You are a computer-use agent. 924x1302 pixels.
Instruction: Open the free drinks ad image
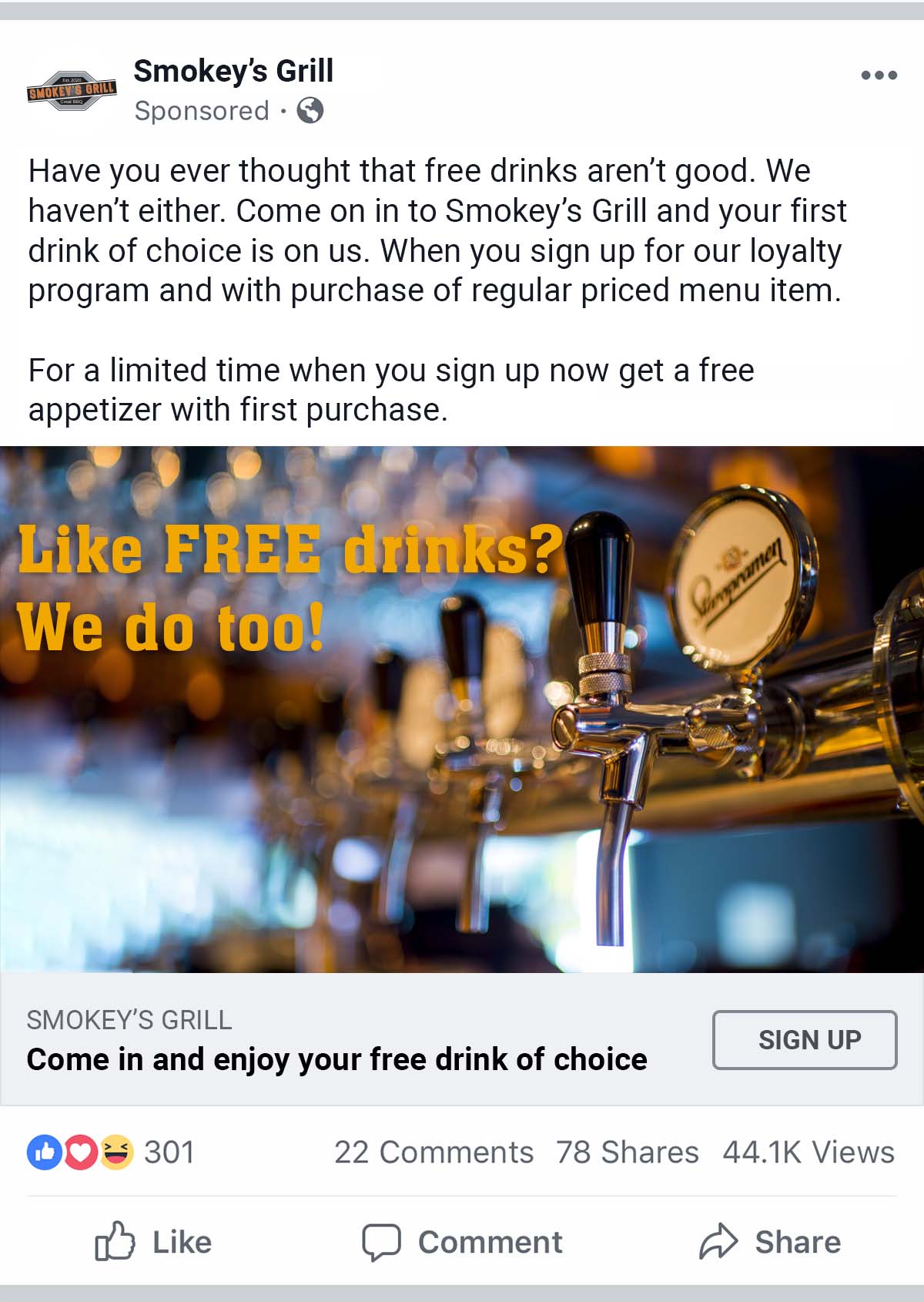click(462, 709)
